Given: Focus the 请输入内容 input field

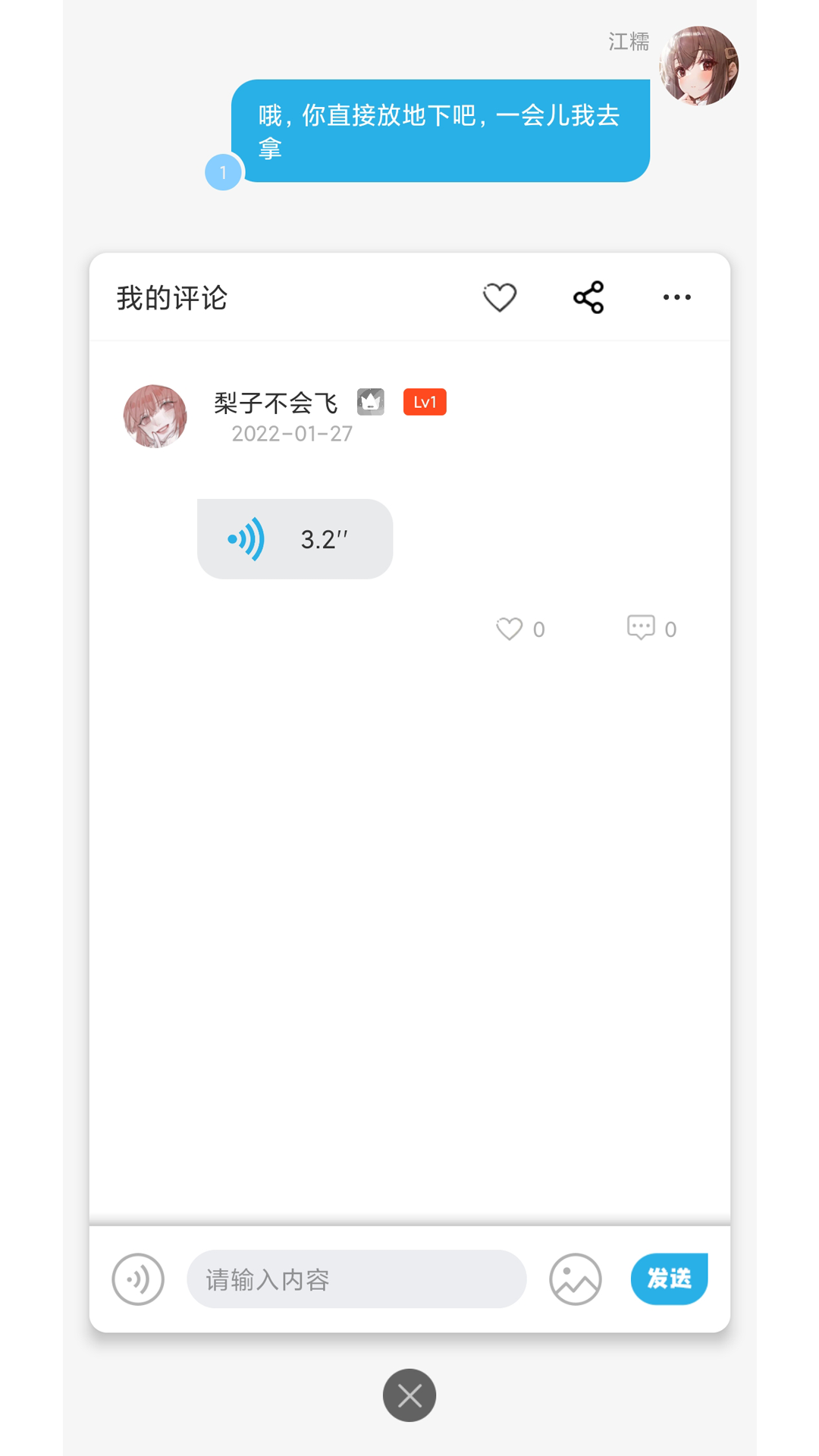Looking at the screenshot, I should [356, 1279].
